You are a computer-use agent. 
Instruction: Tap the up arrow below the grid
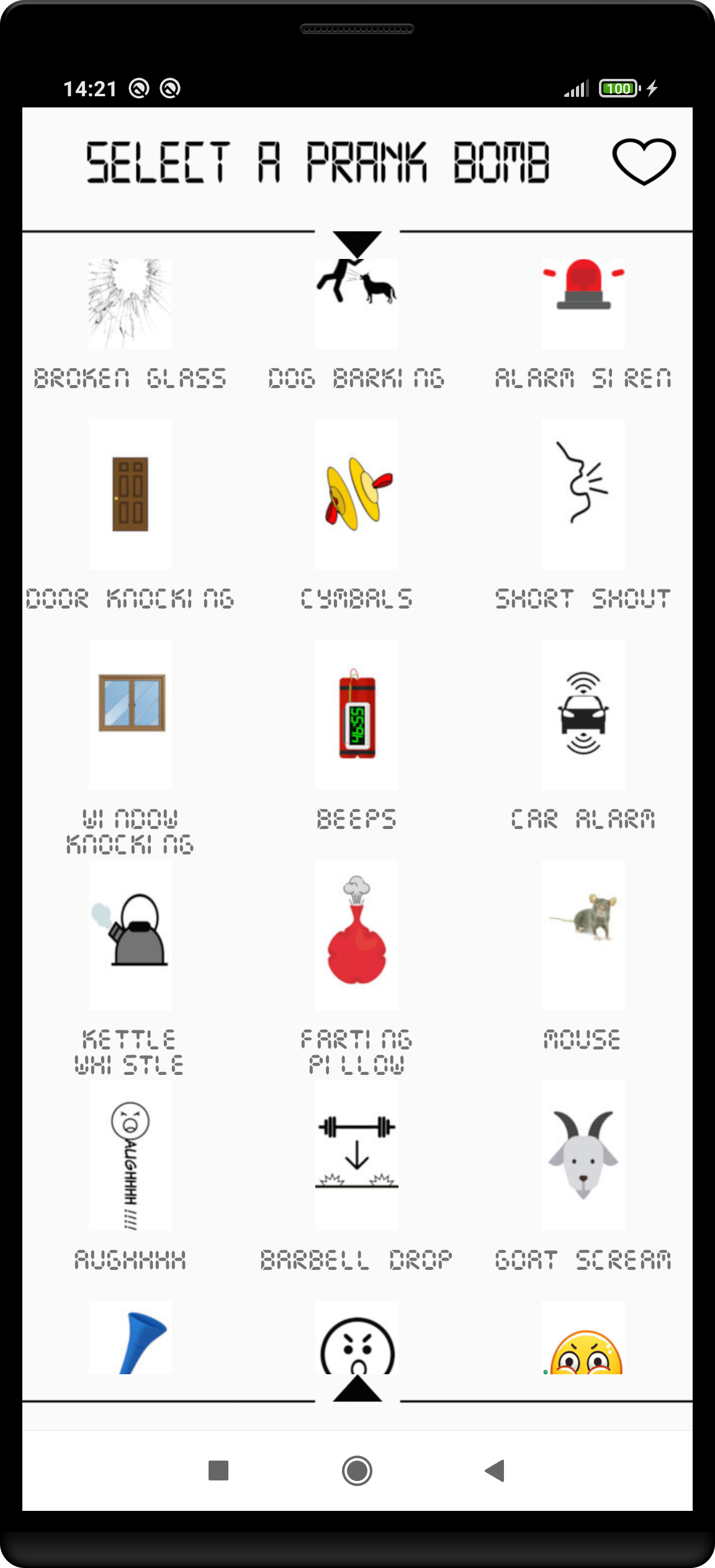357,1389
